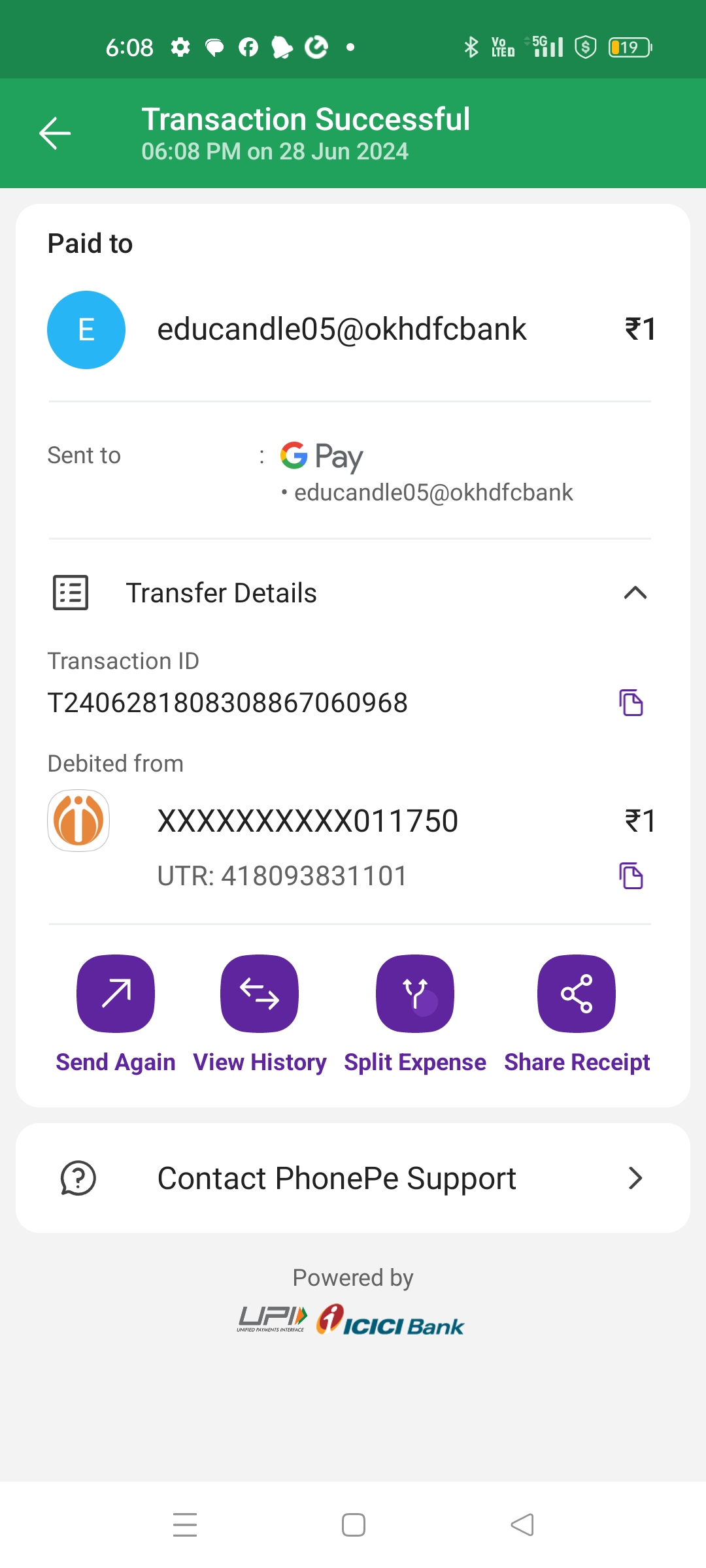Screen dimensions: 706x1568
Task: Open View History
Action: tap(260, 994)
